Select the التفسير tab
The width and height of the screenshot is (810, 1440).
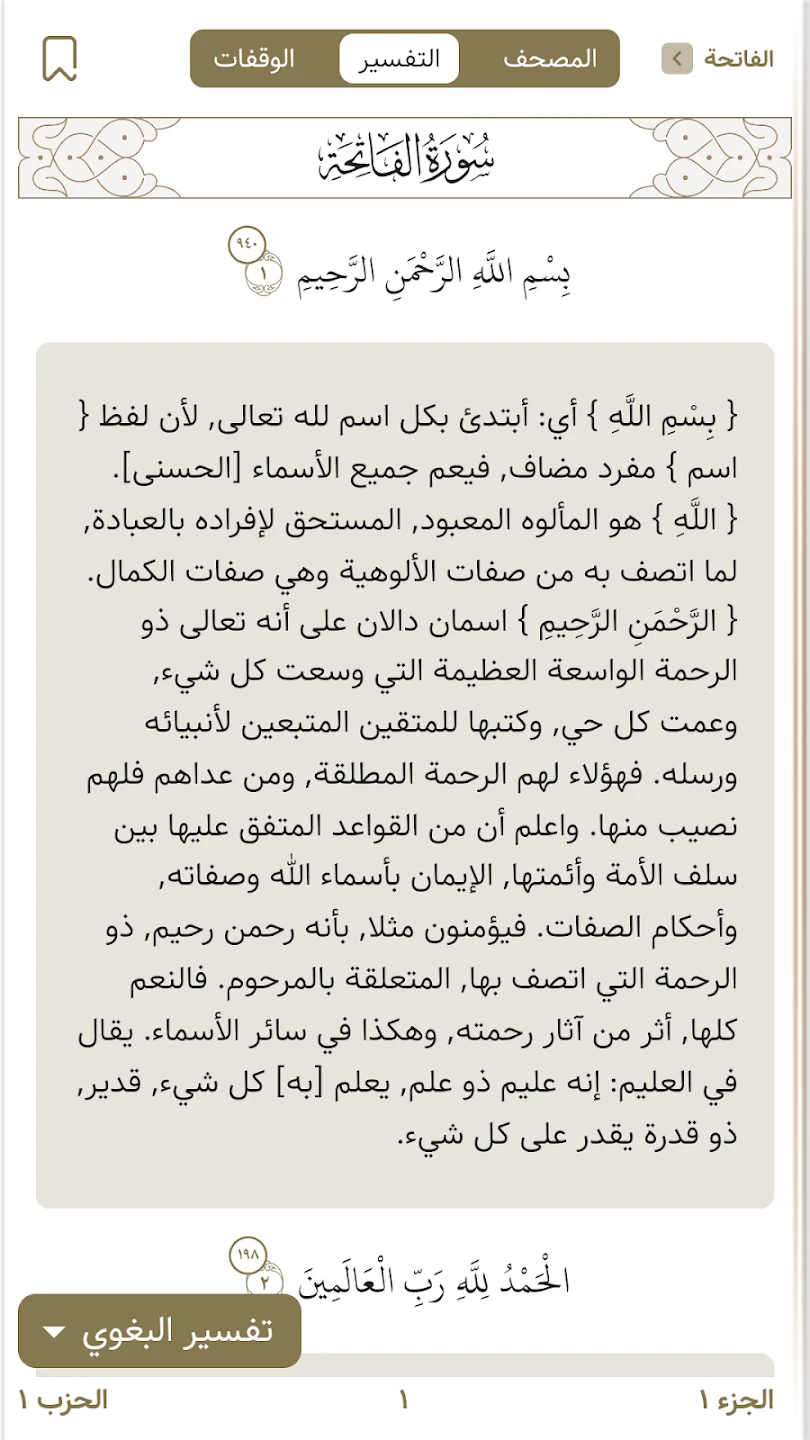[399, 59]
